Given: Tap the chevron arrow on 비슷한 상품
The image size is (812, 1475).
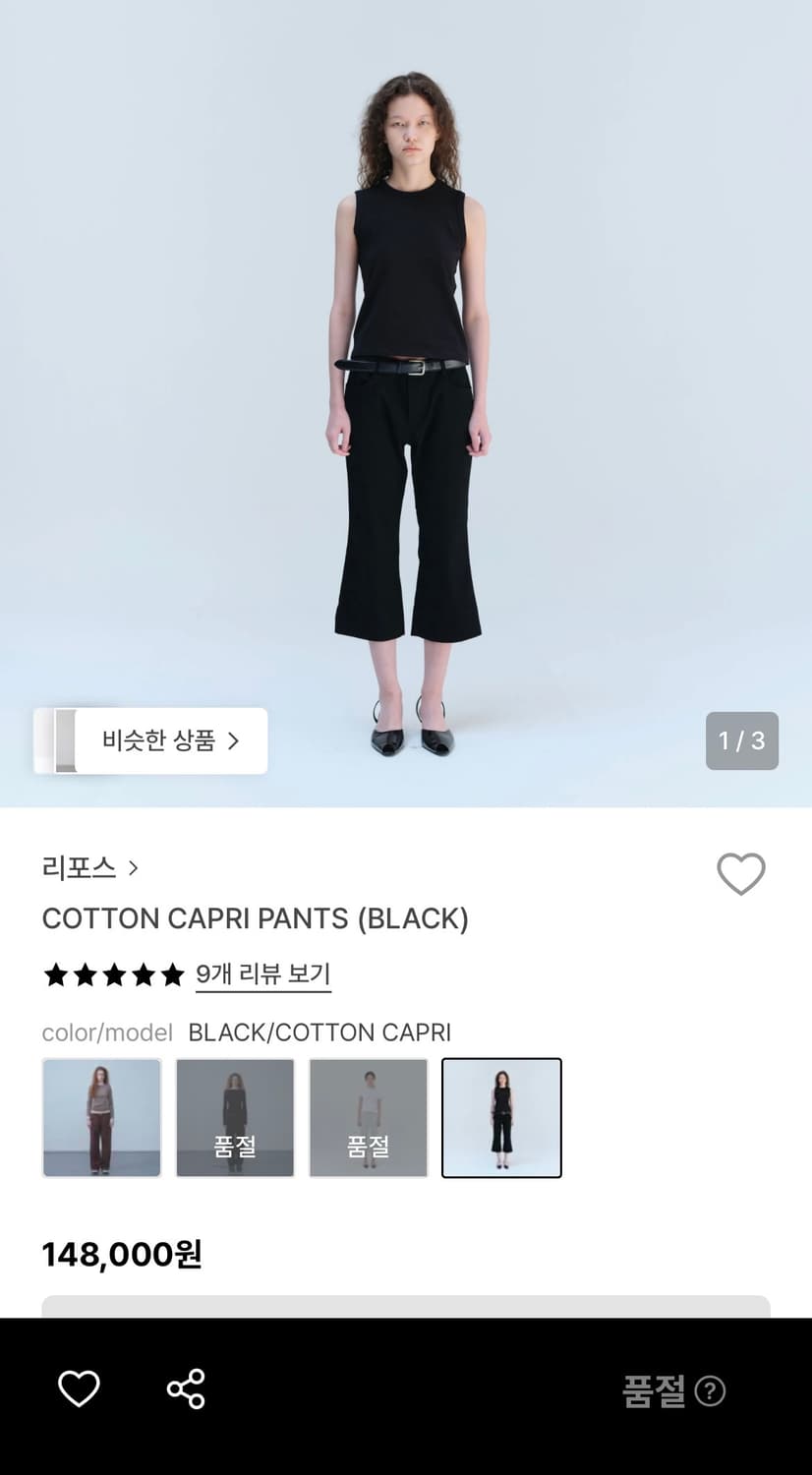Looking at the screenshot, I should click(233, 741).
